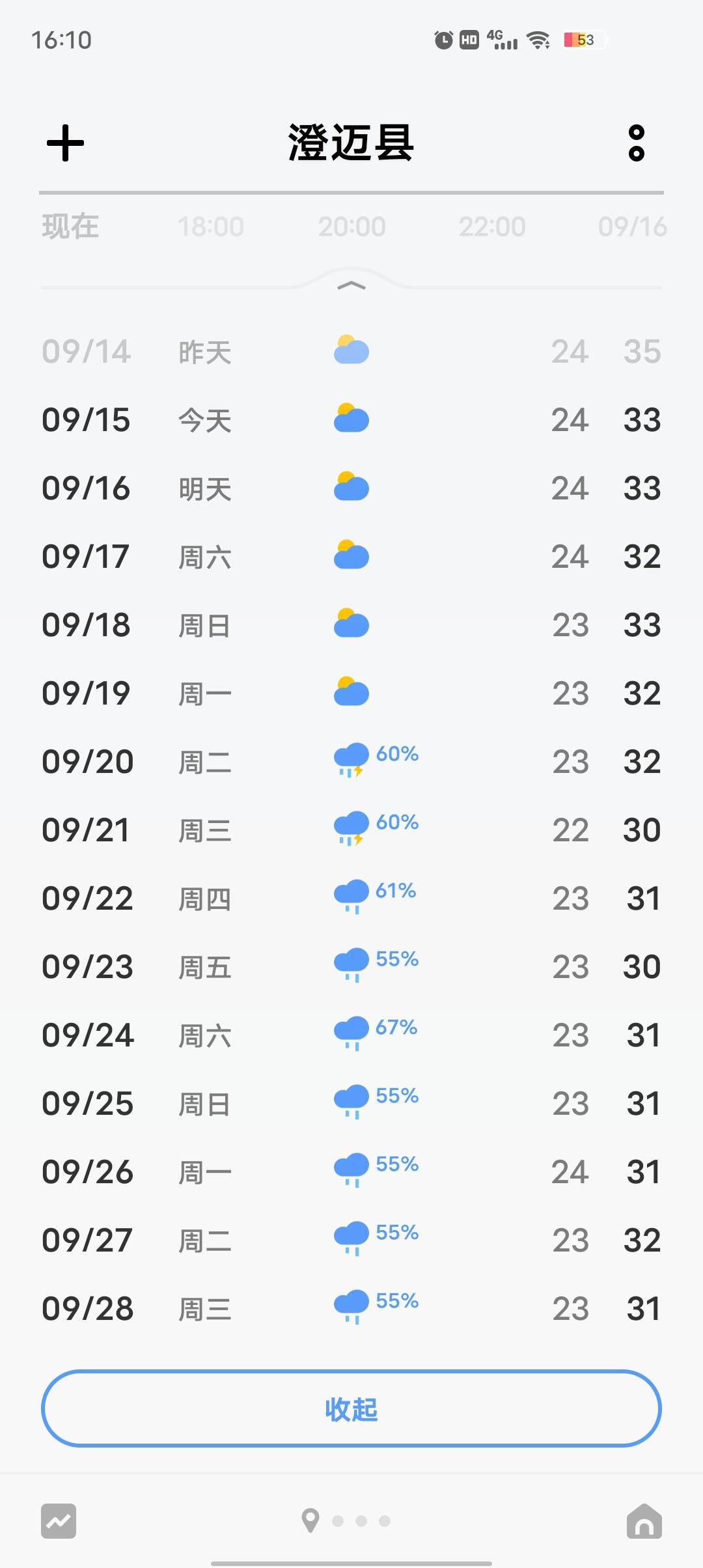Open the two-dot overflow menu
703x1568 pixels.
point(637,143)
